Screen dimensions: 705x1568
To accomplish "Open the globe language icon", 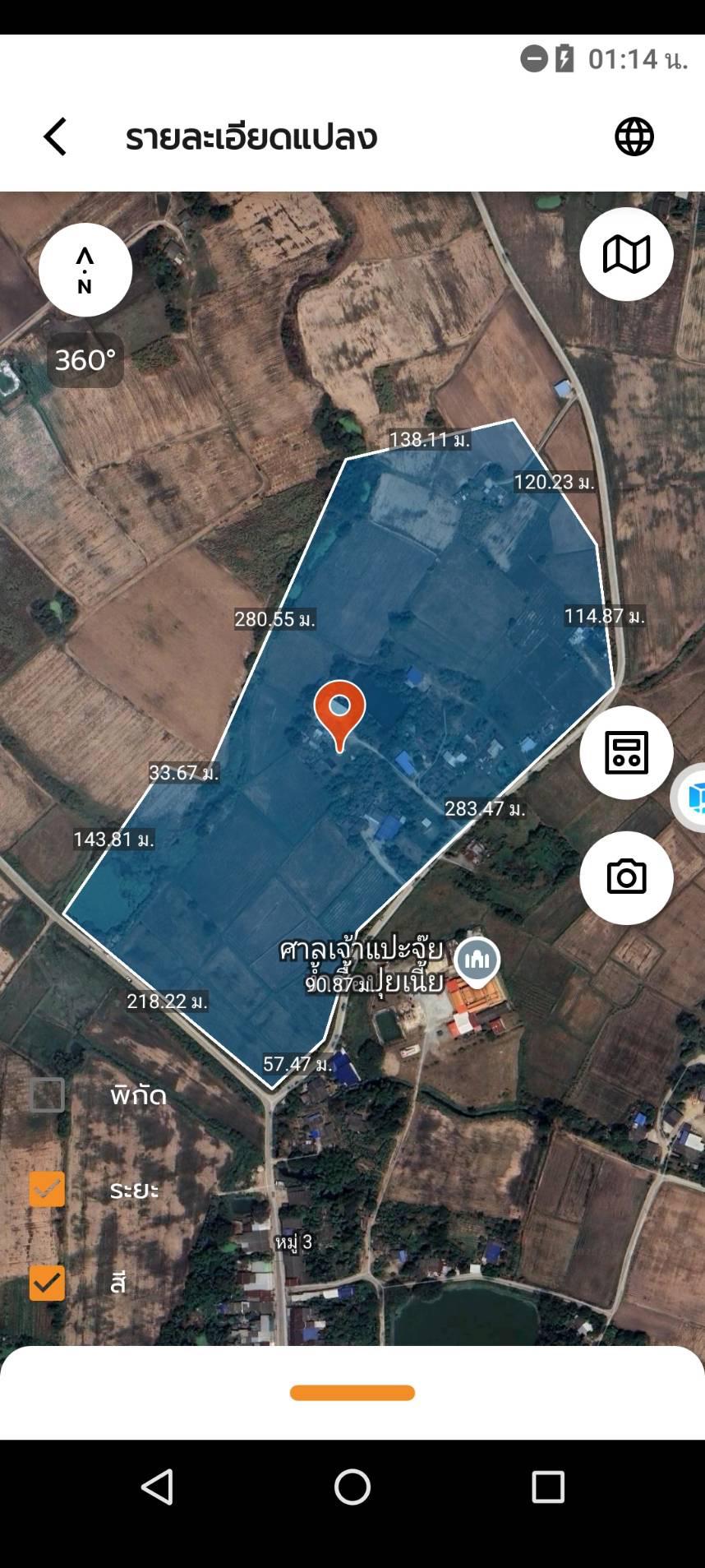I will point(634,136).
